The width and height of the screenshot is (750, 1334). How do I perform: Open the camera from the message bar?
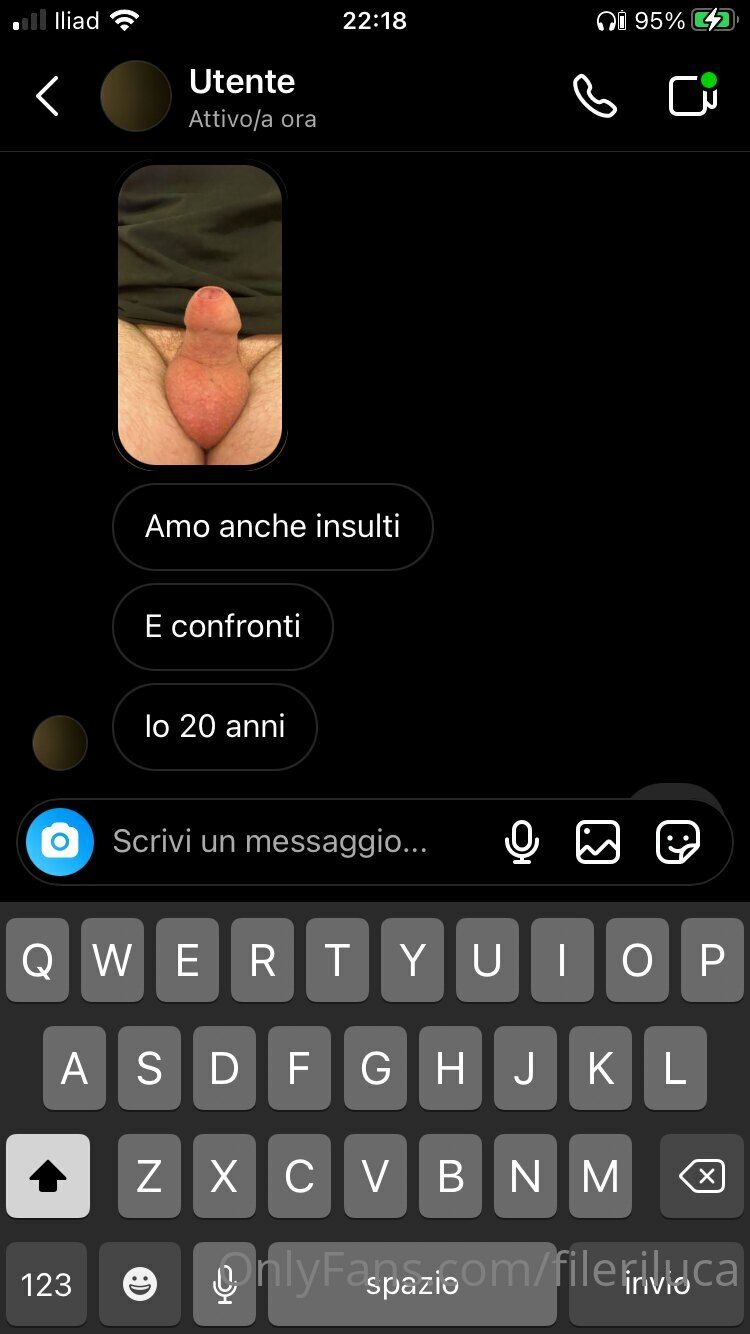(x=60, y=842)
